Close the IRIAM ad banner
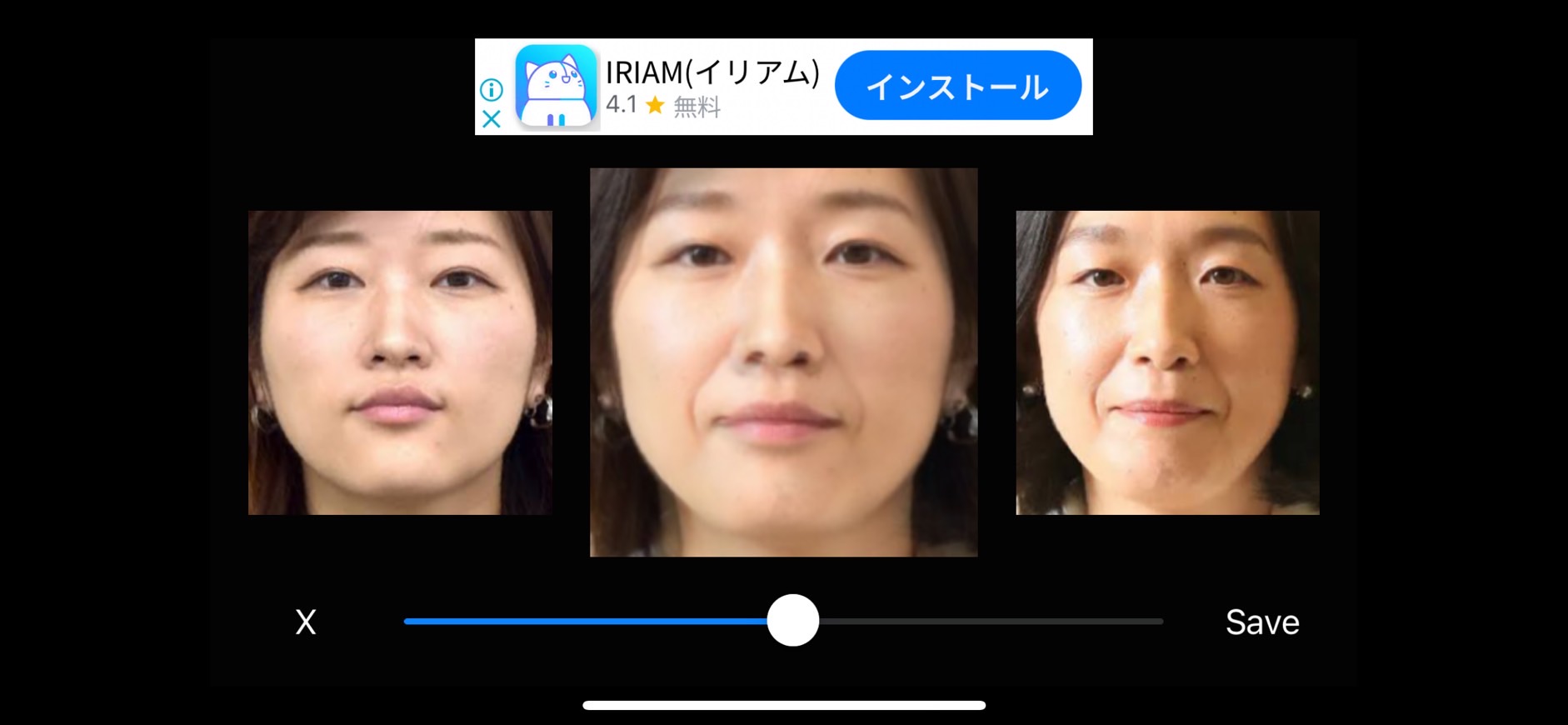Image resolution: width=1568 pixels, height=725 pixels. coord(492,119)
